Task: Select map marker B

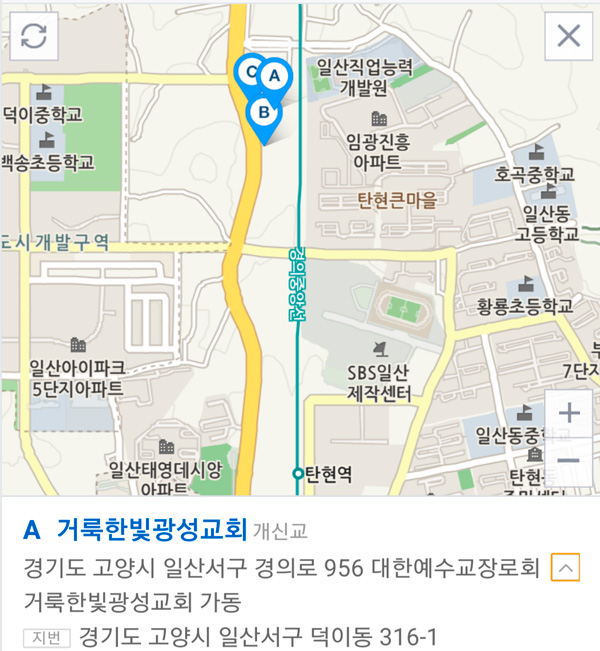Action: coord(263,112)
